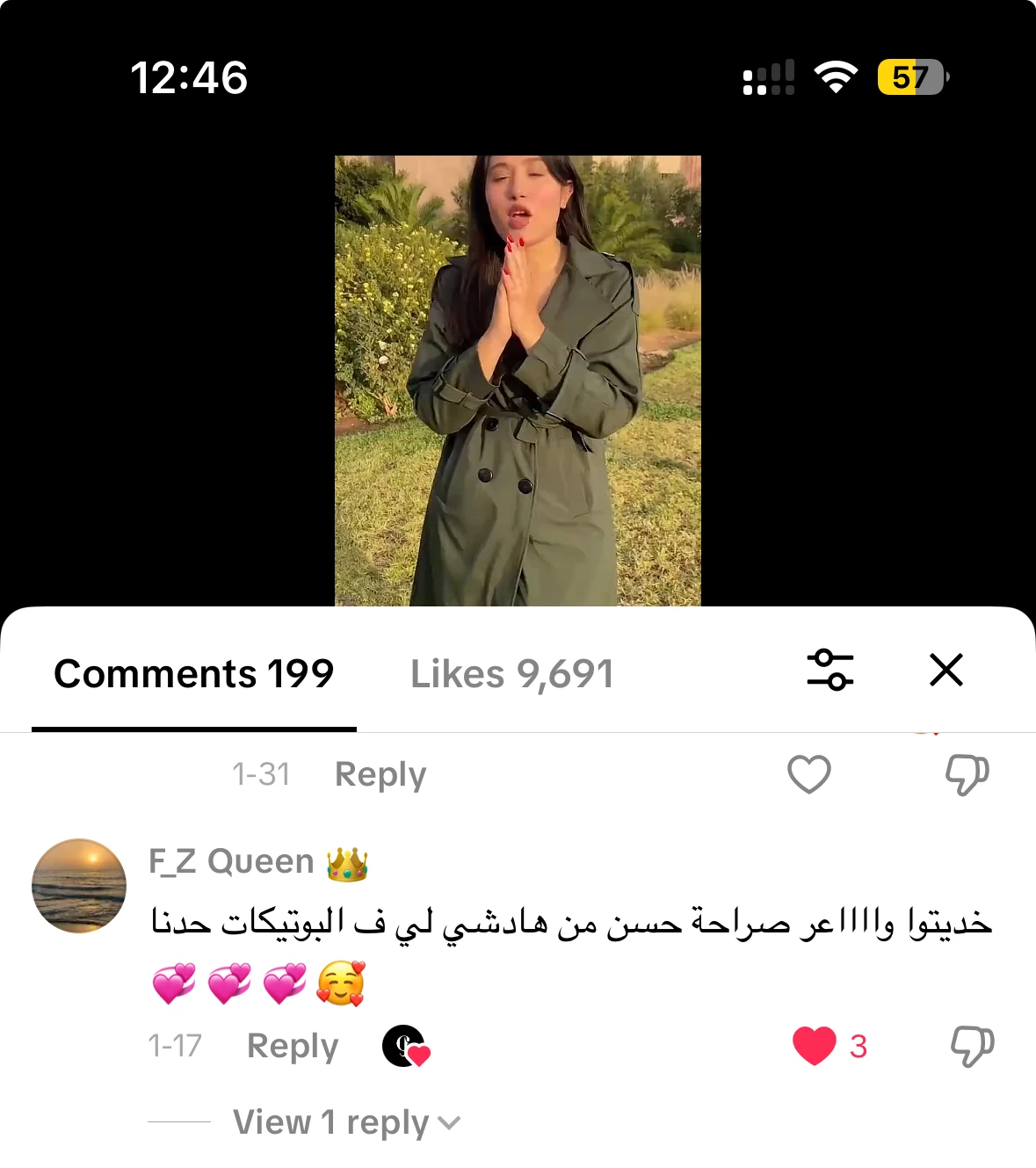Unlike F_Z Queen's comment
The image size is (1036, 1168).
815,1046
